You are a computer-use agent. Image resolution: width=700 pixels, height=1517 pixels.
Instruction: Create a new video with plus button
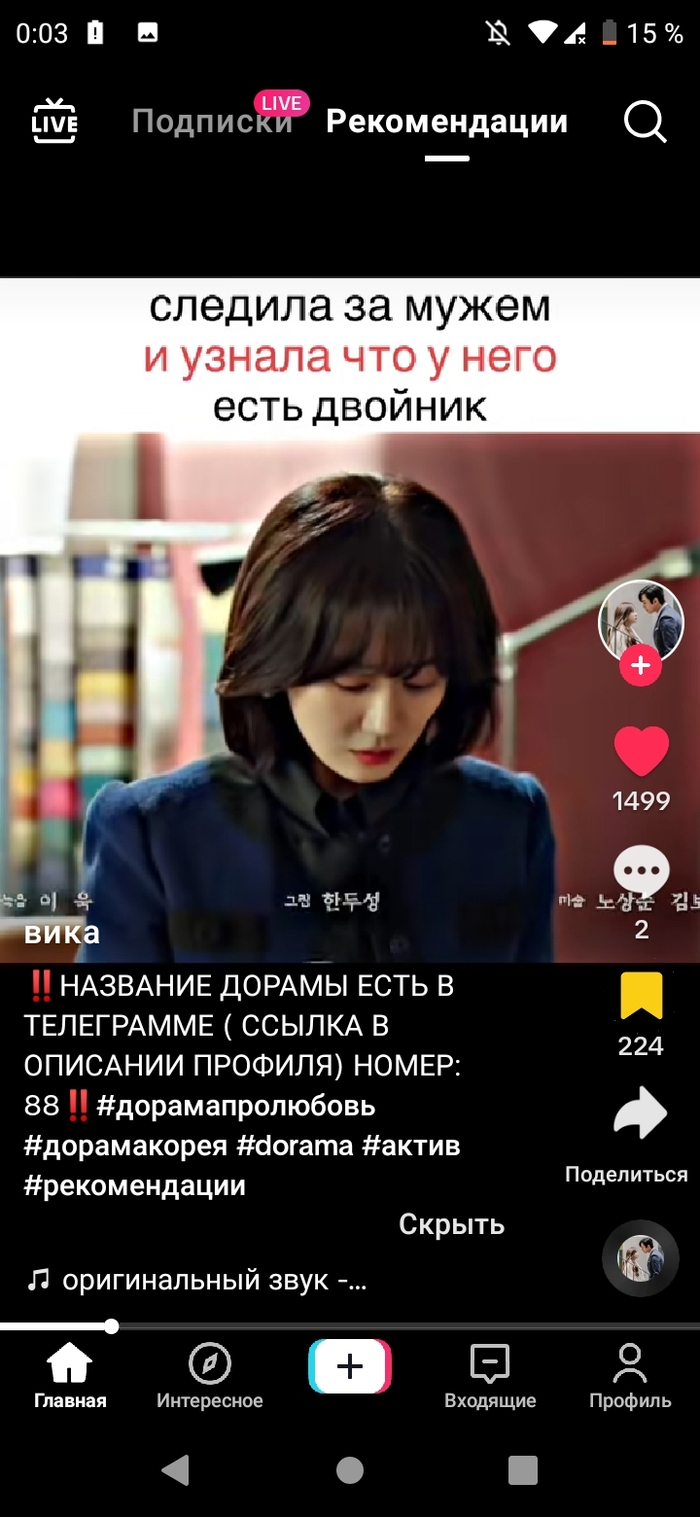(350, 1366)
